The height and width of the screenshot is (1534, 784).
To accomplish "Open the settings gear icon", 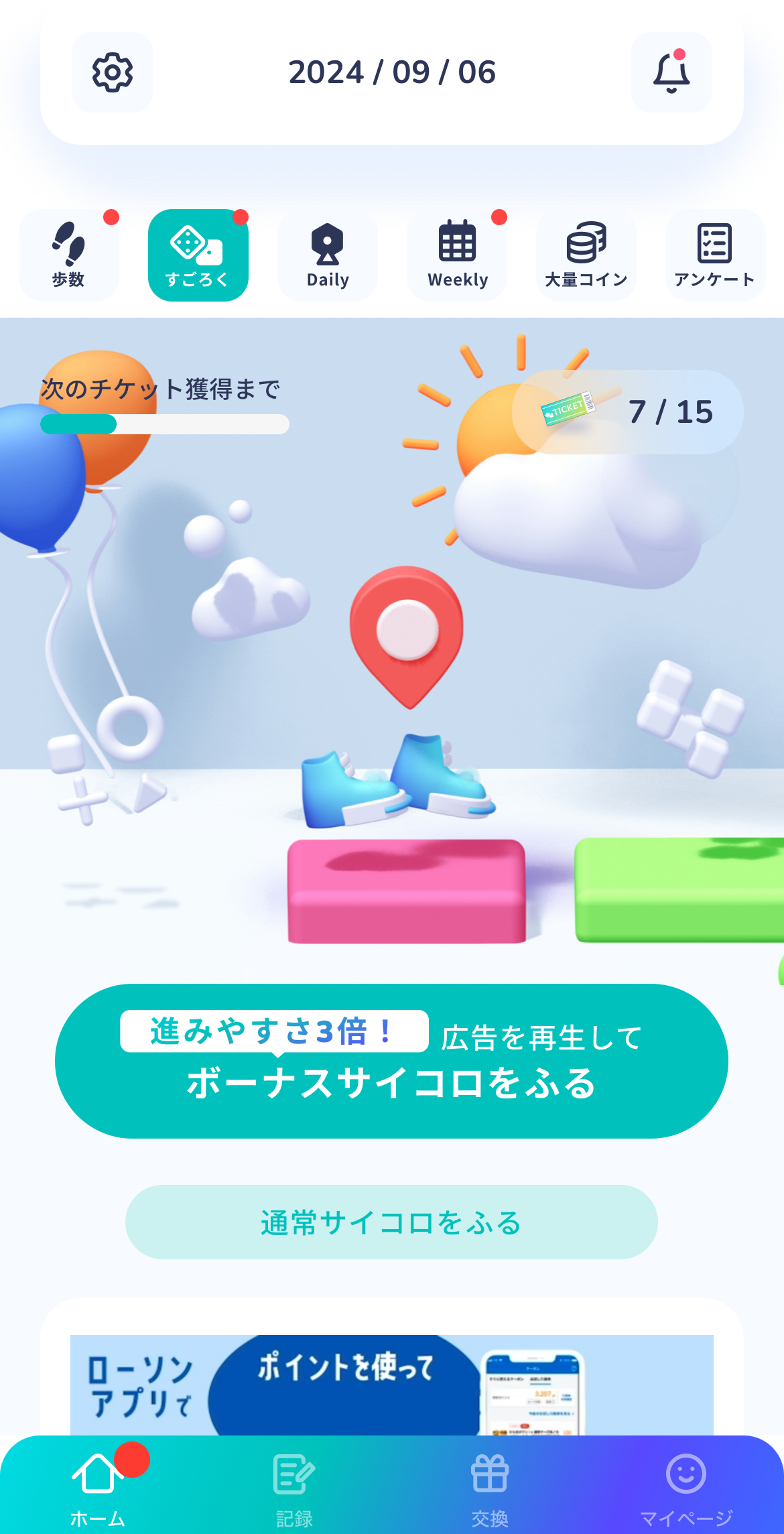I will pos(112,72).
